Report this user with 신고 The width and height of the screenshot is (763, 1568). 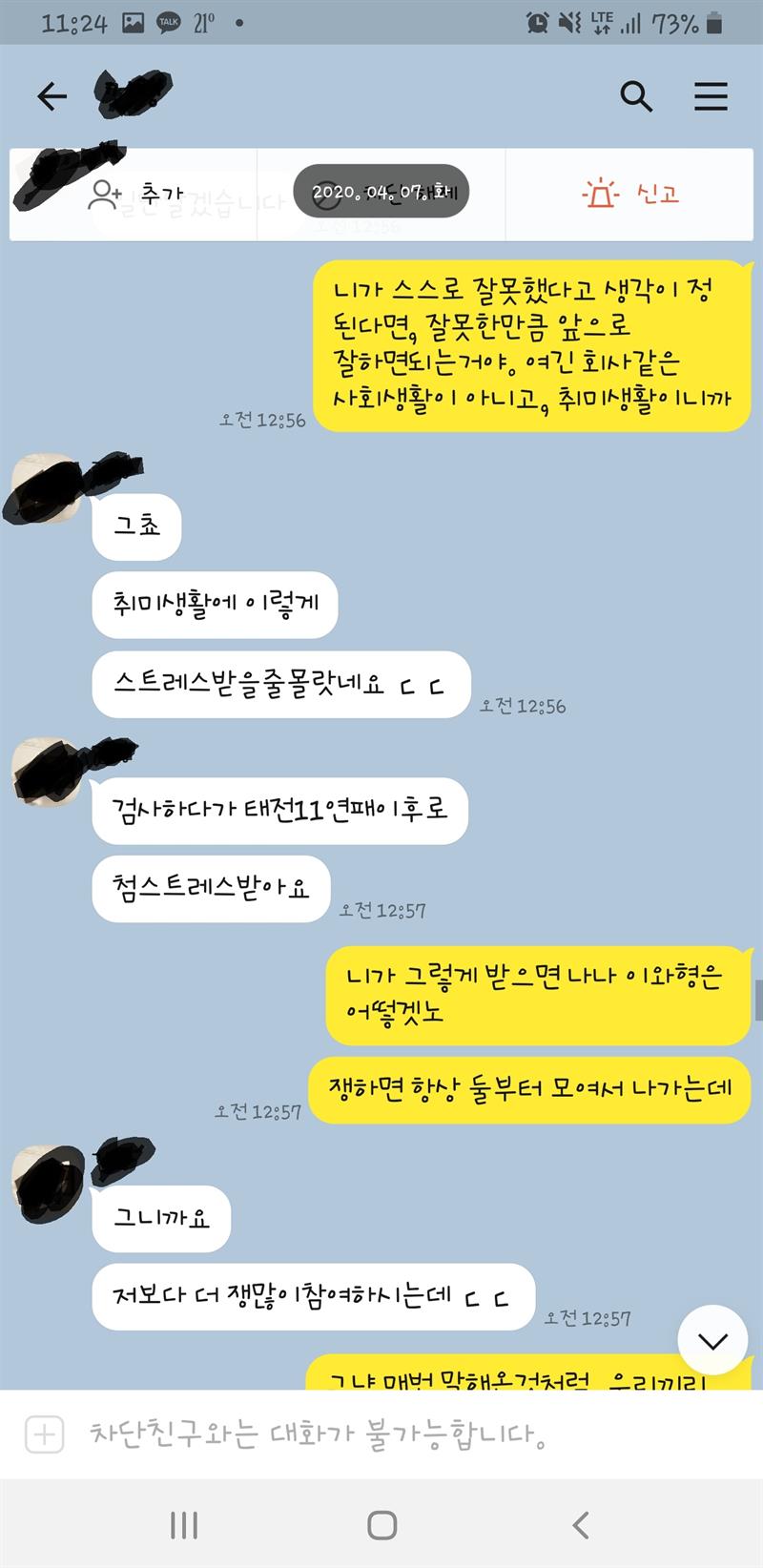[x=629, y=195]
